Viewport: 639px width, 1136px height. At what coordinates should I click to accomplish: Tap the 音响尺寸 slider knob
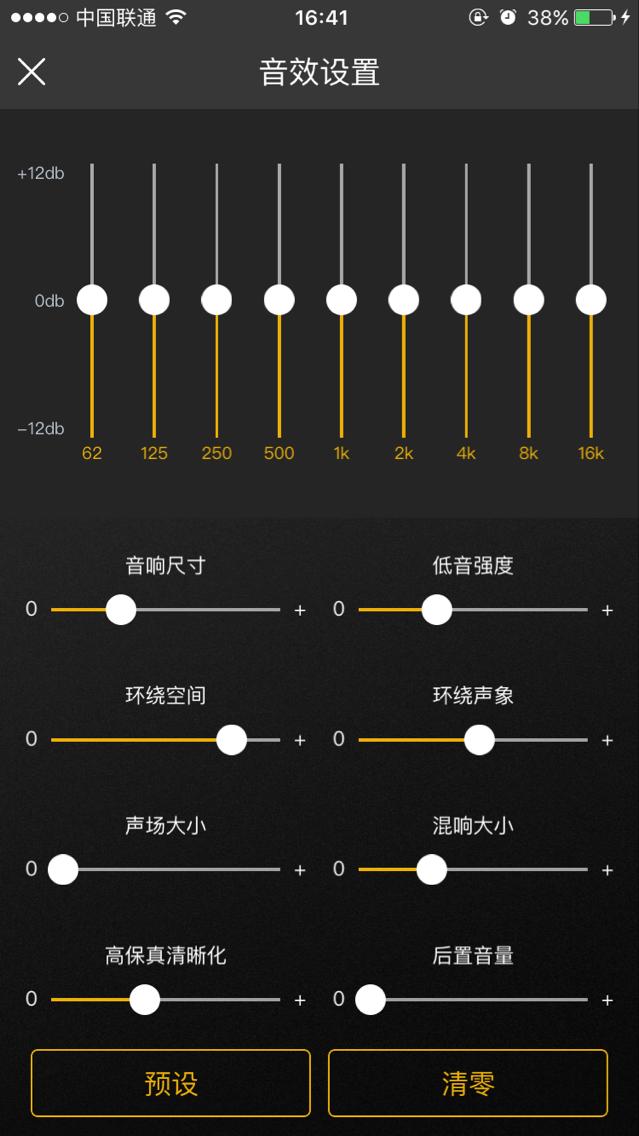click(x=121, y=609)
